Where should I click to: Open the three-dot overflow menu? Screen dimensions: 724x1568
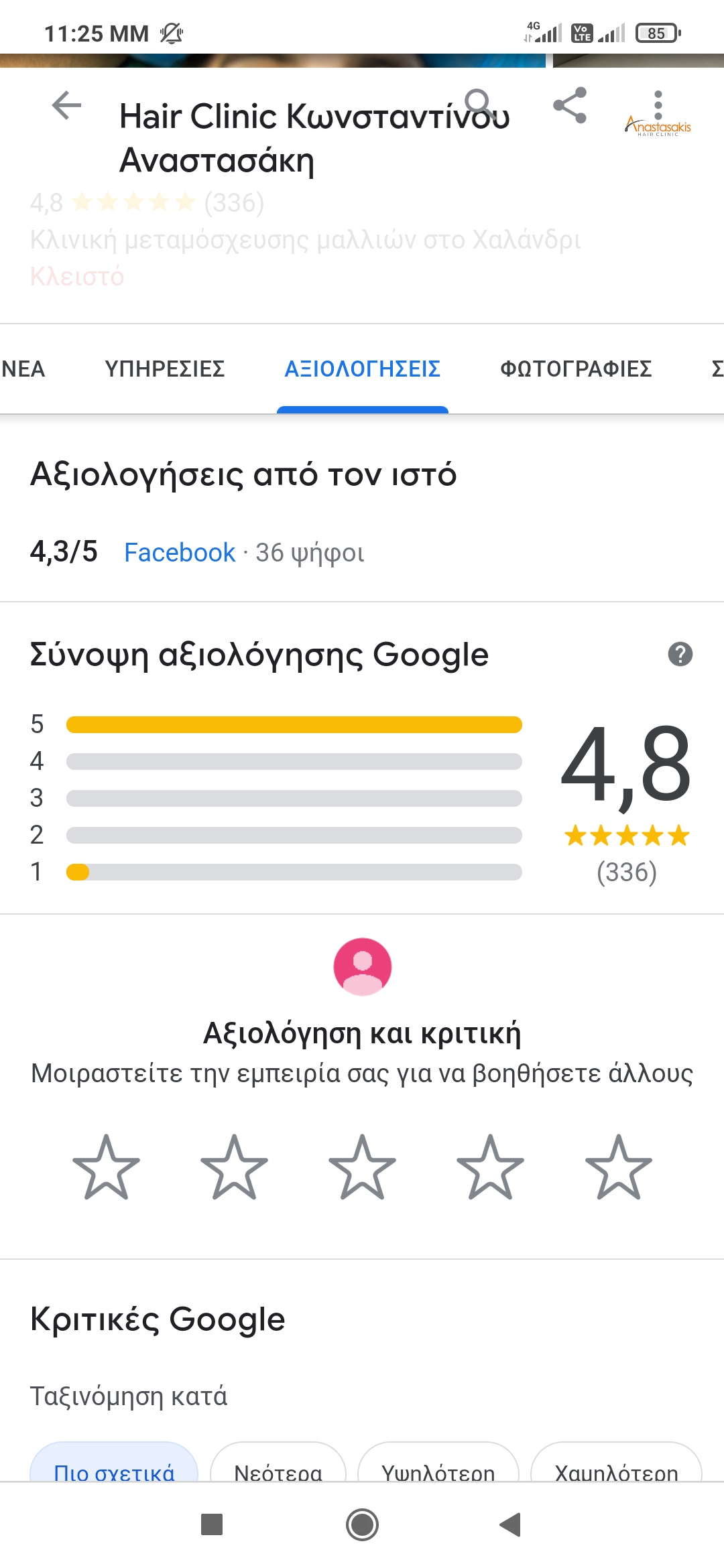[x=658, y=106]
